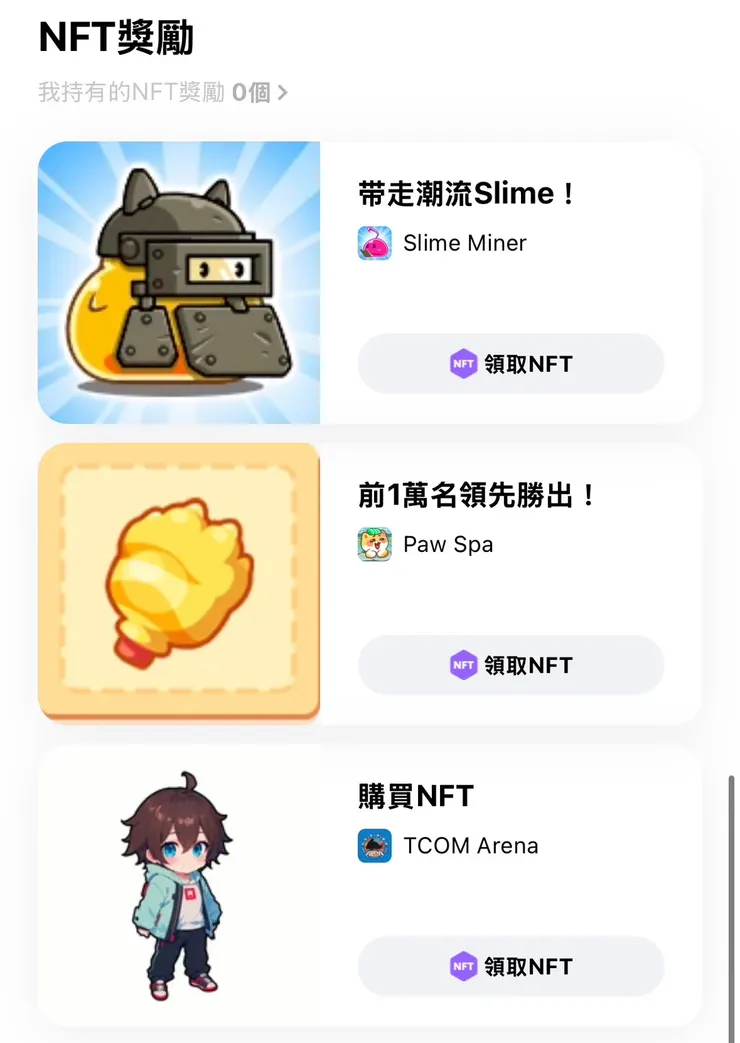This screenshot has height=1043, width=740.
Task: Click 領取NFT for 前1萬名領先勝出
Action: [511, 665]
